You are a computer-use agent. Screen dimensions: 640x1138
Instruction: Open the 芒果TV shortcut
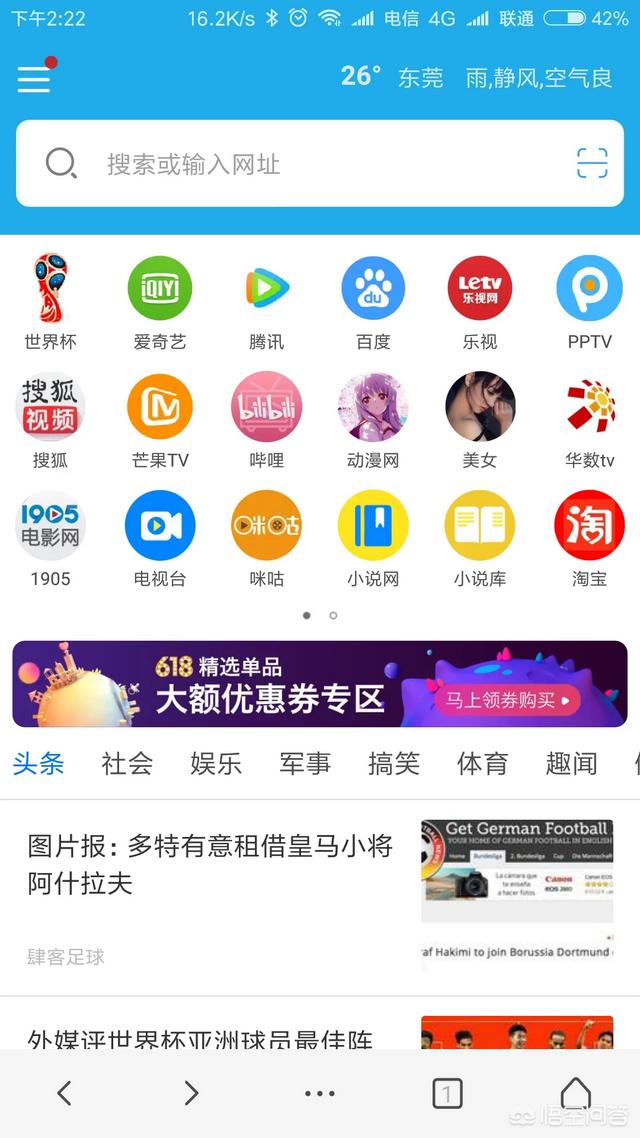tap(160, 420)
